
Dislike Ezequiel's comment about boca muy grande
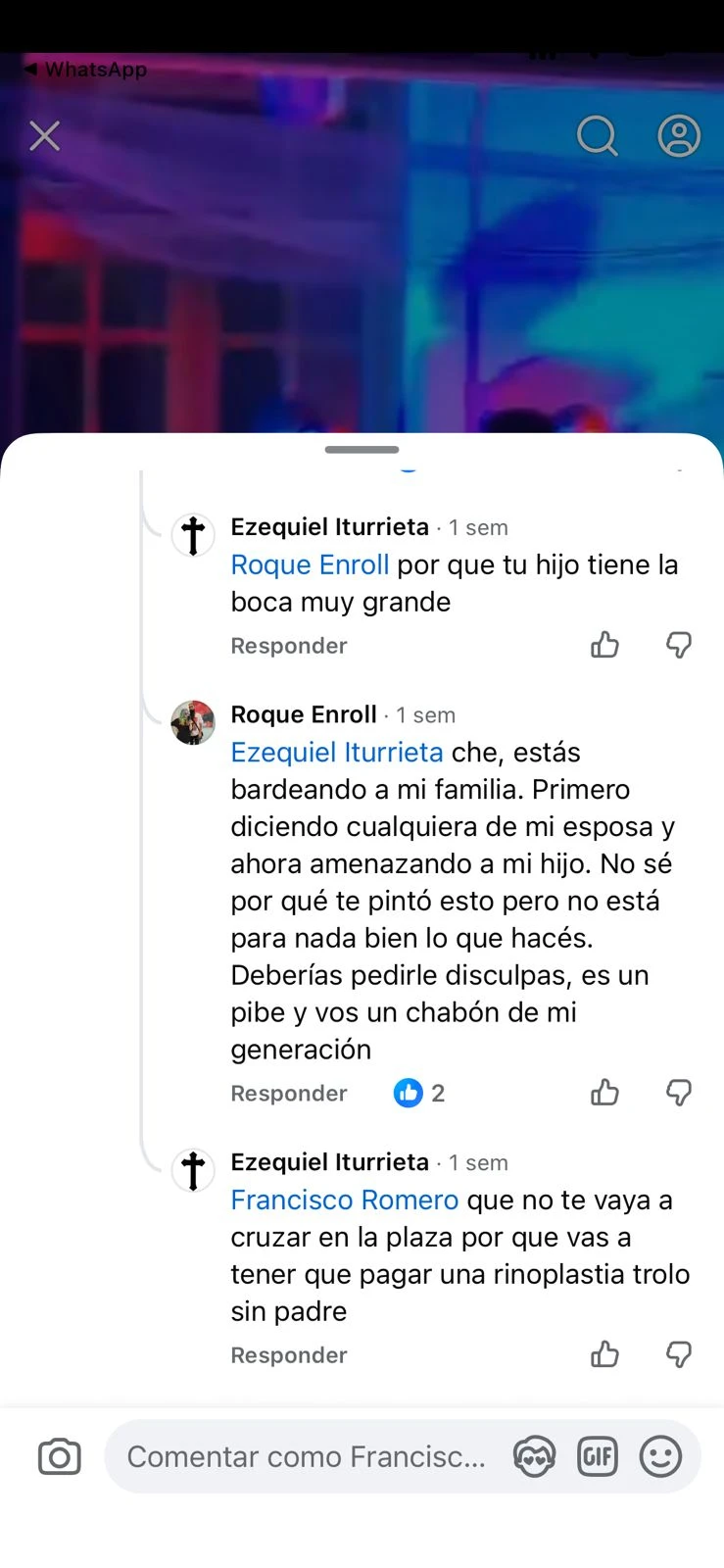click(x=678, y=645)
